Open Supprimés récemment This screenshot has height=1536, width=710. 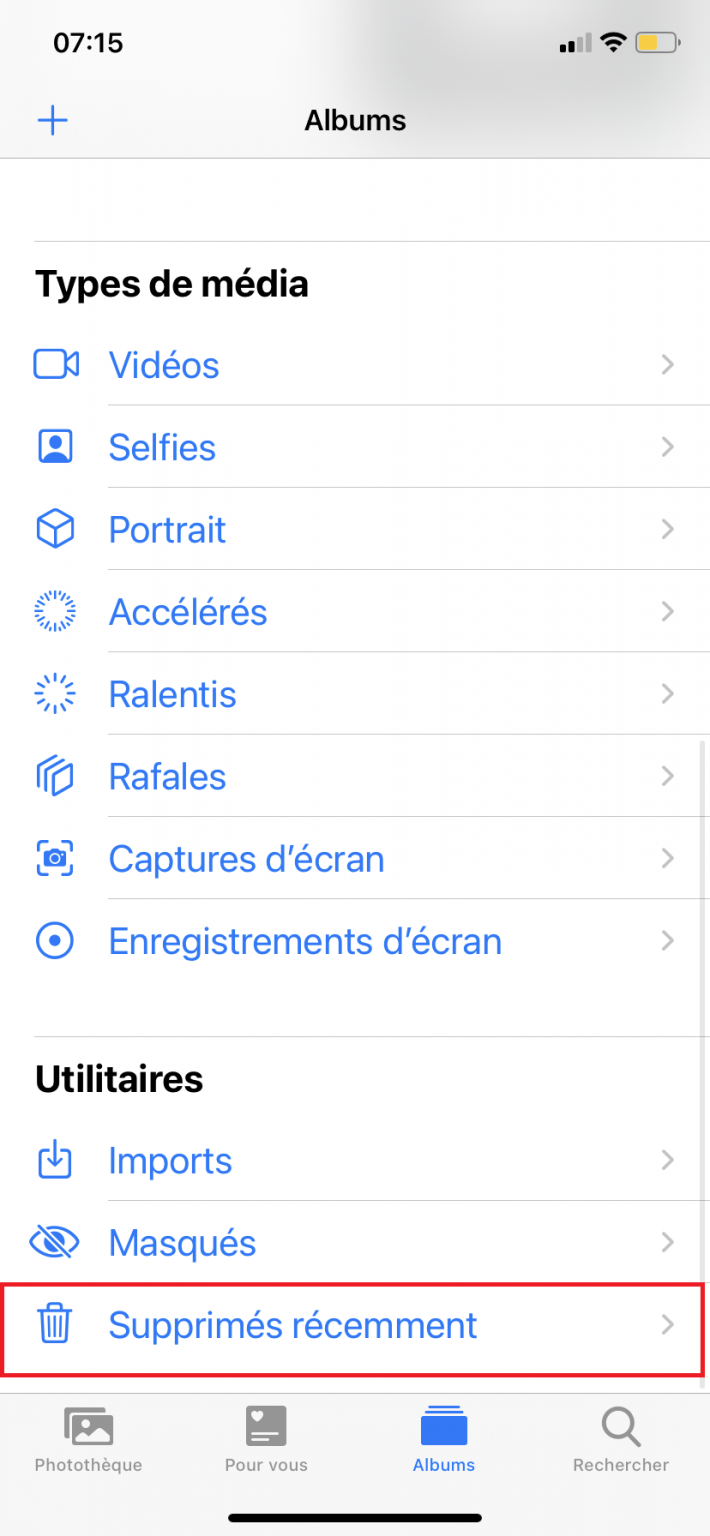click(x=292, y=1325)
